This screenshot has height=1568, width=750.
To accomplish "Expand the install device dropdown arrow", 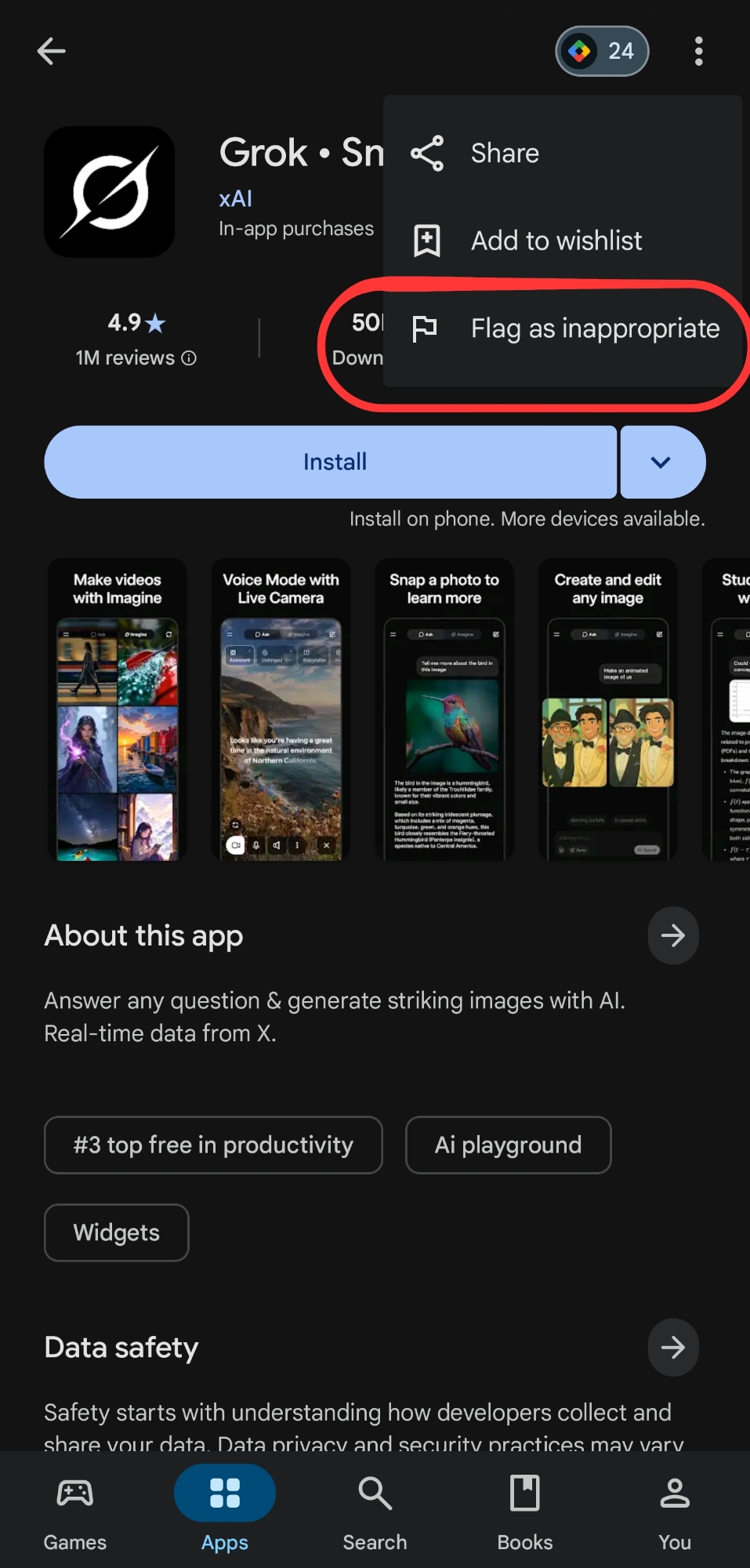I will pos(661,462).
